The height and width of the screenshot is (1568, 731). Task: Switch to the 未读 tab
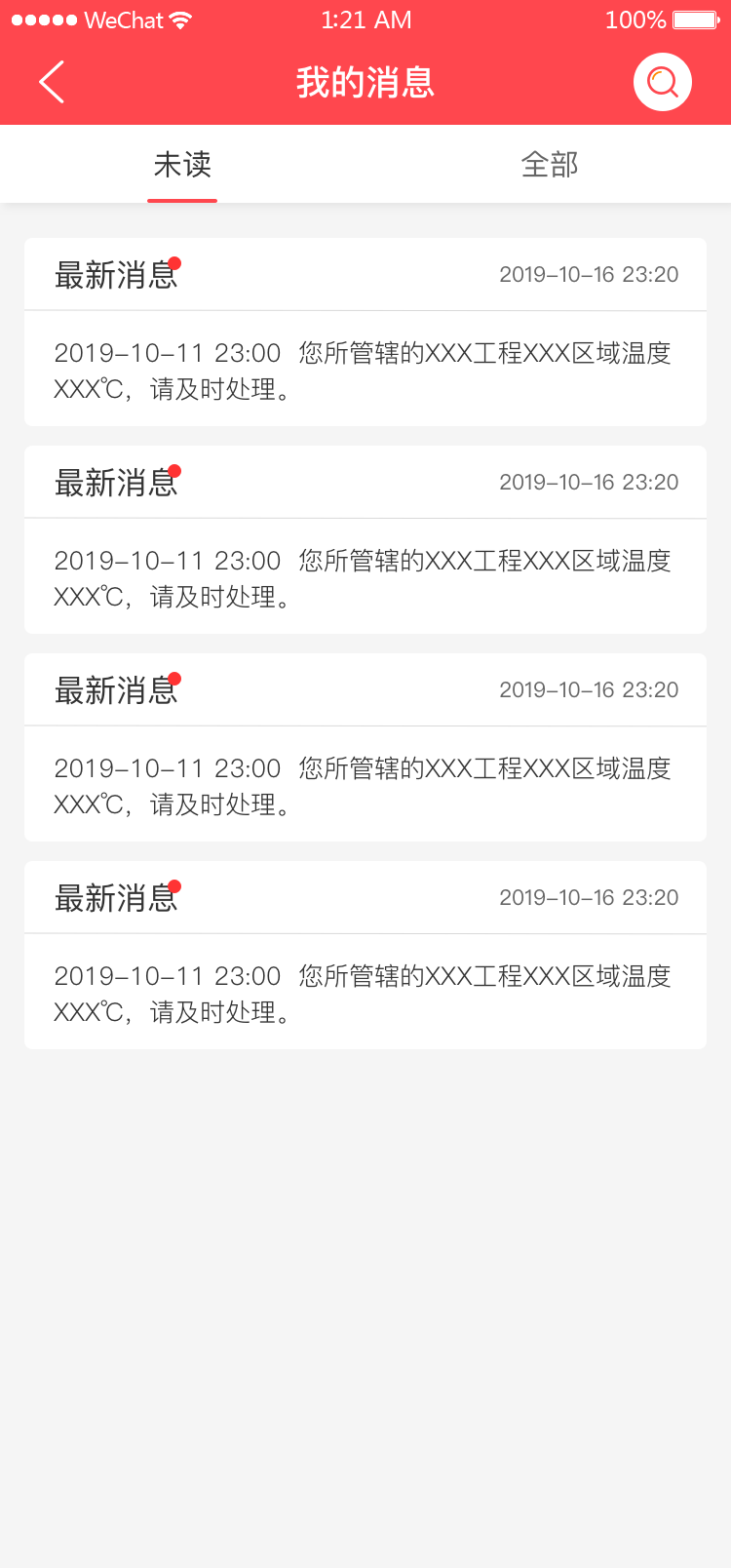coord(182,165)
